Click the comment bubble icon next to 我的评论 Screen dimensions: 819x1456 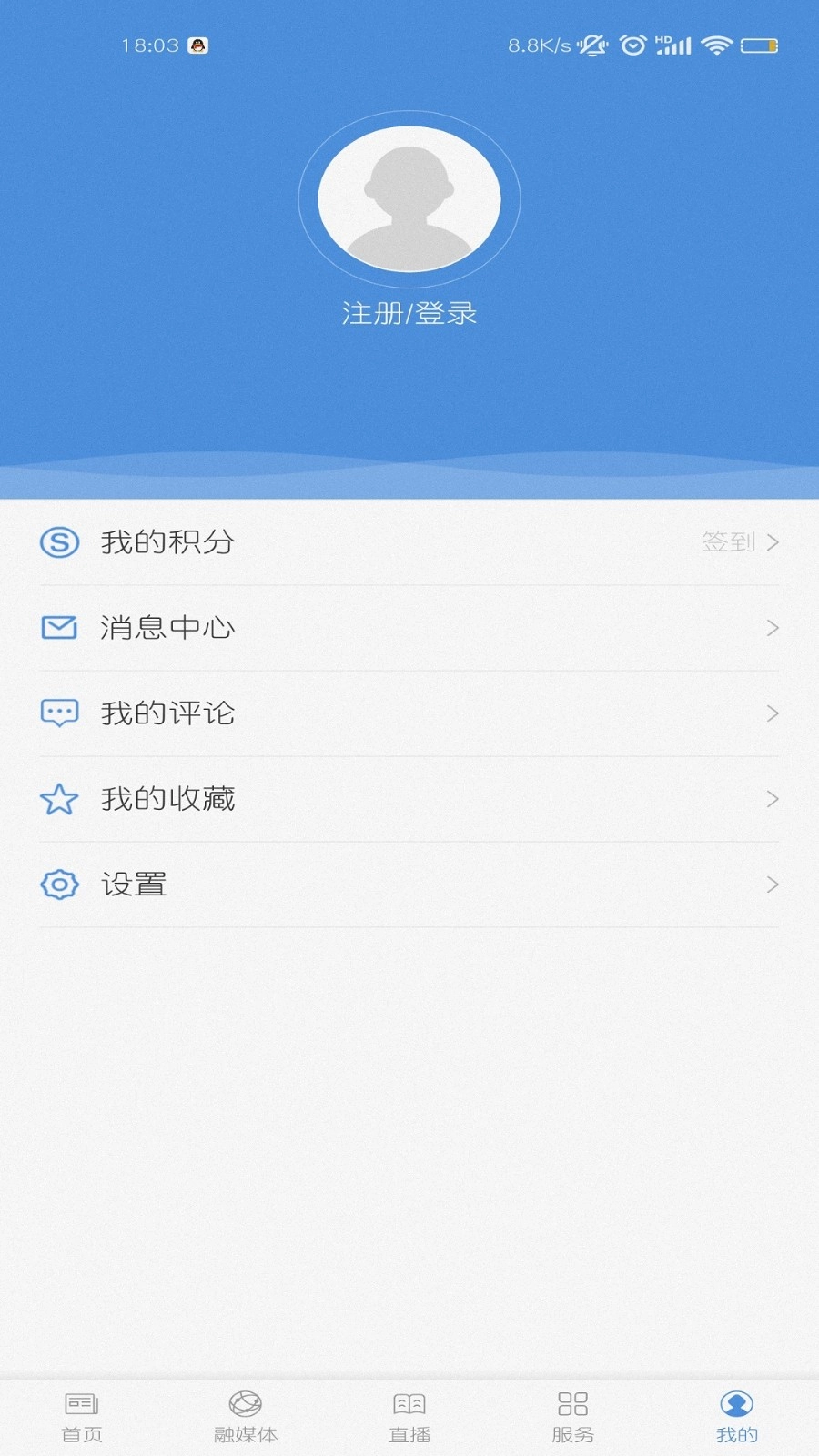point(57,713)
